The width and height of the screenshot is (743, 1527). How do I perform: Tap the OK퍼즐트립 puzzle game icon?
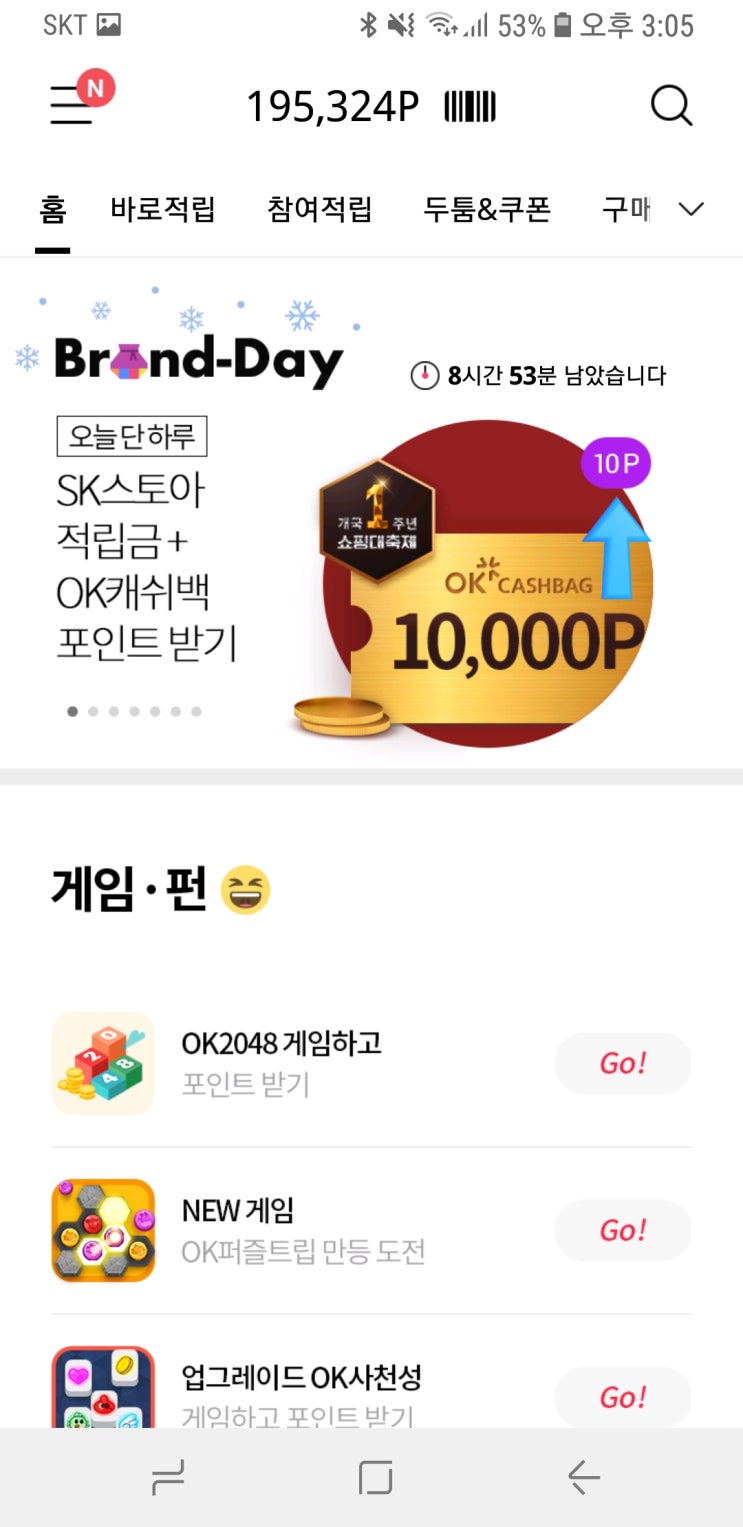[x=103, y=1230]
